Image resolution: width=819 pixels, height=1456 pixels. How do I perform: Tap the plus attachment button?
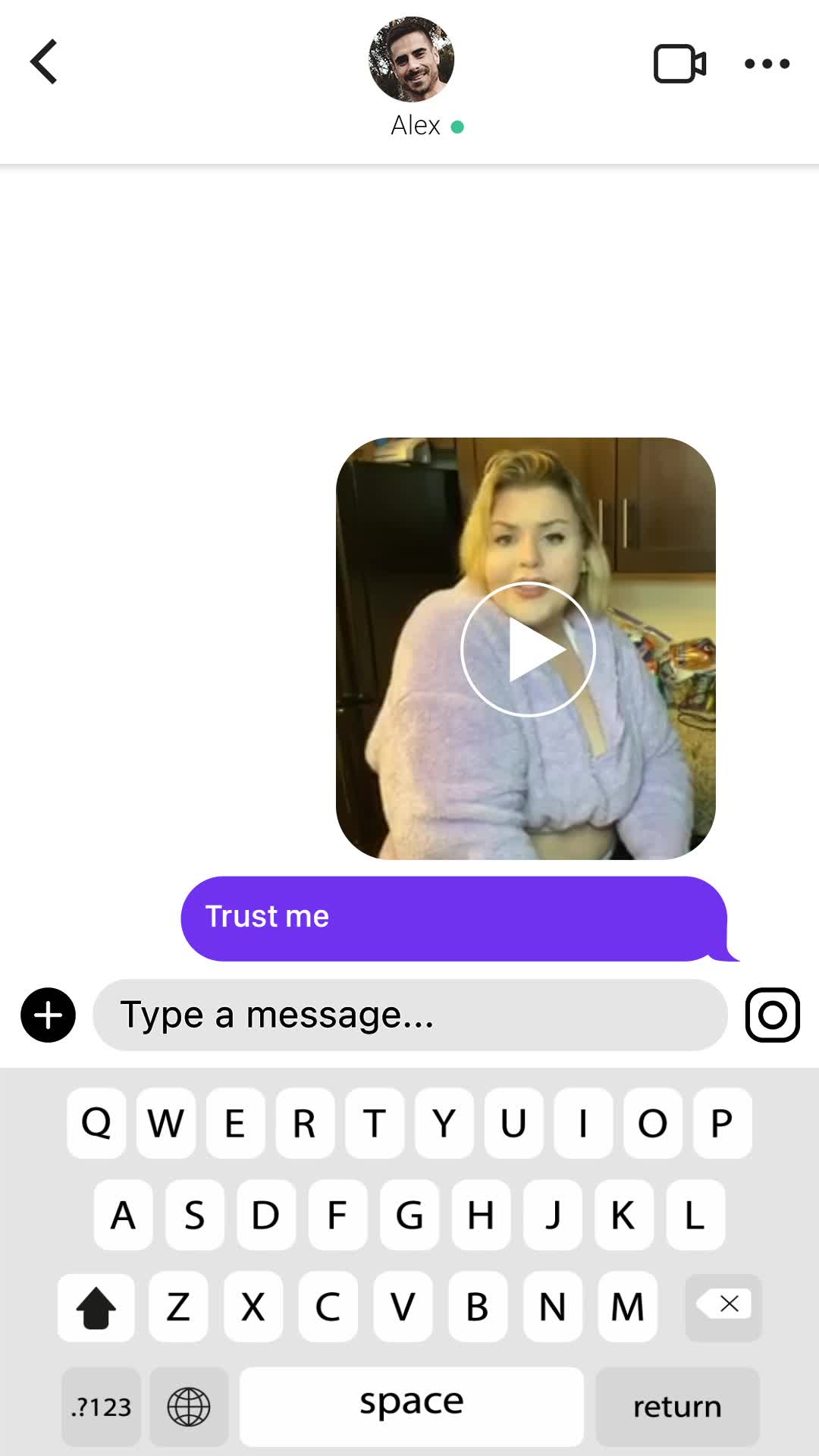point(48,1015)
